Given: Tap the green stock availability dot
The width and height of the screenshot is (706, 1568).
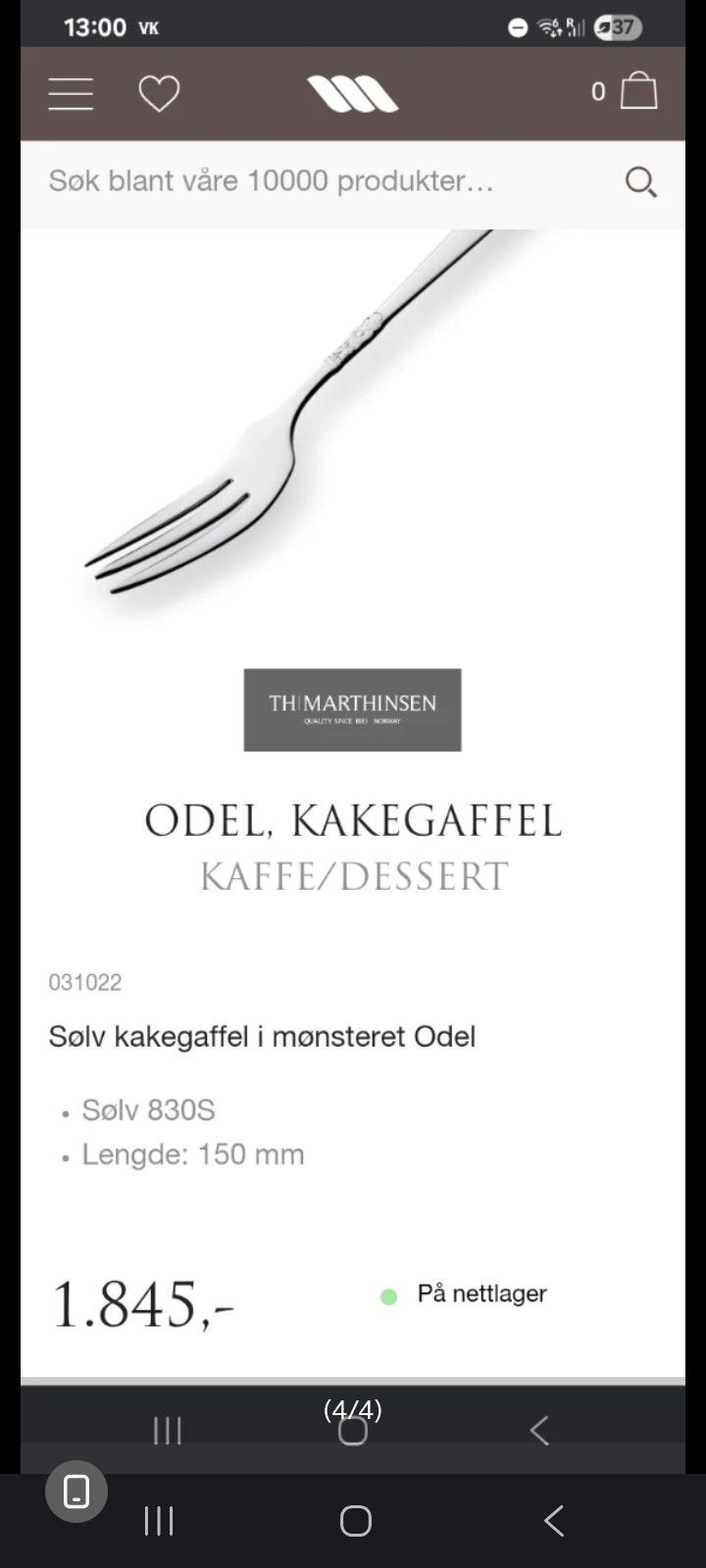Looking at the screenshot, I should tap(389, 1296).
